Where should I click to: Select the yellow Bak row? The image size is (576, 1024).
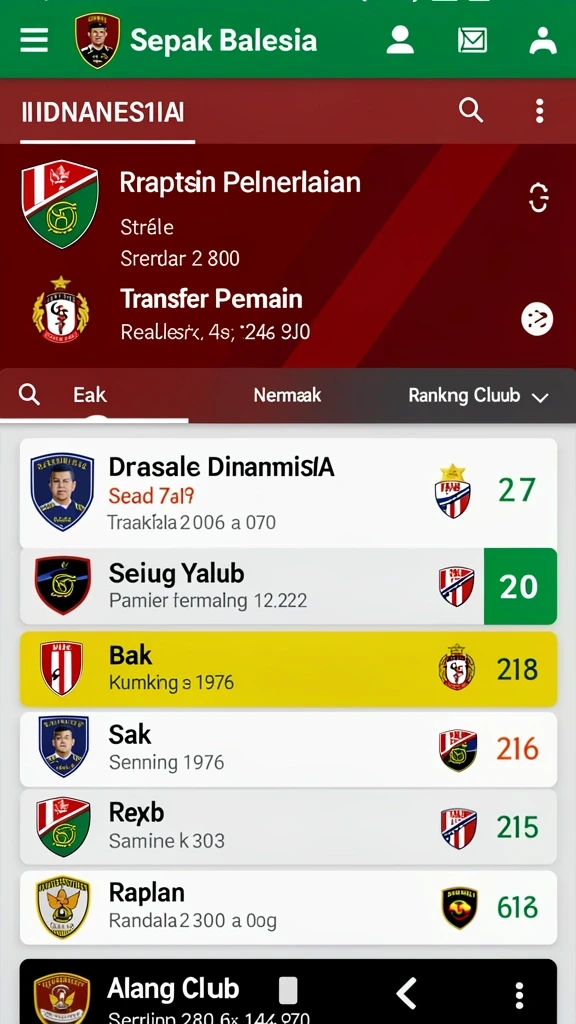(288, 669)
